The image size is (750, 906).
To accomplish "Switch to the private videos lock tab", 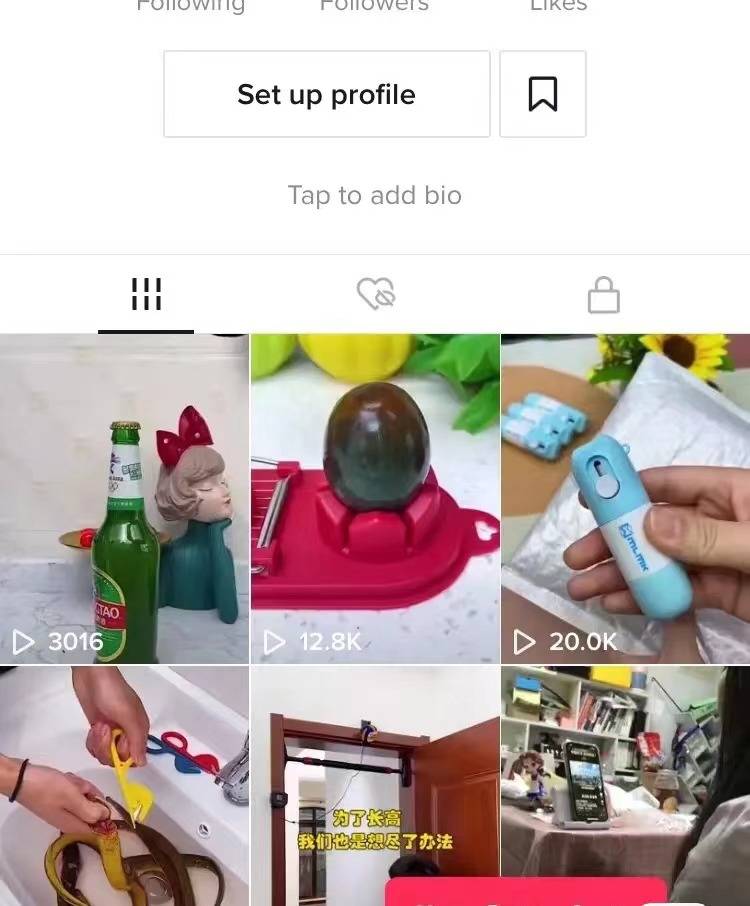I will (603, 296).
